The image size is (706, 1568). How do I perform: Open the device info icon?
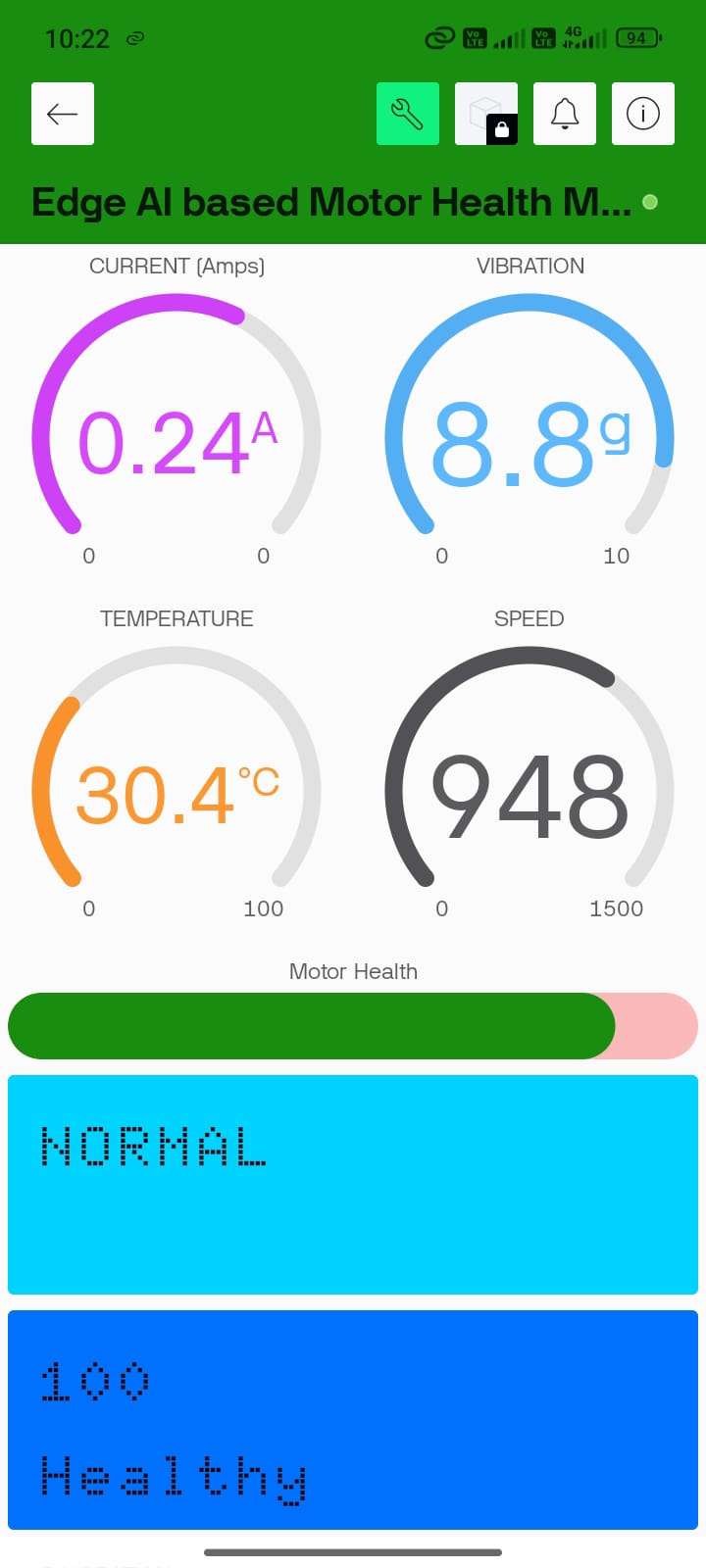click(x=642, y=114)
